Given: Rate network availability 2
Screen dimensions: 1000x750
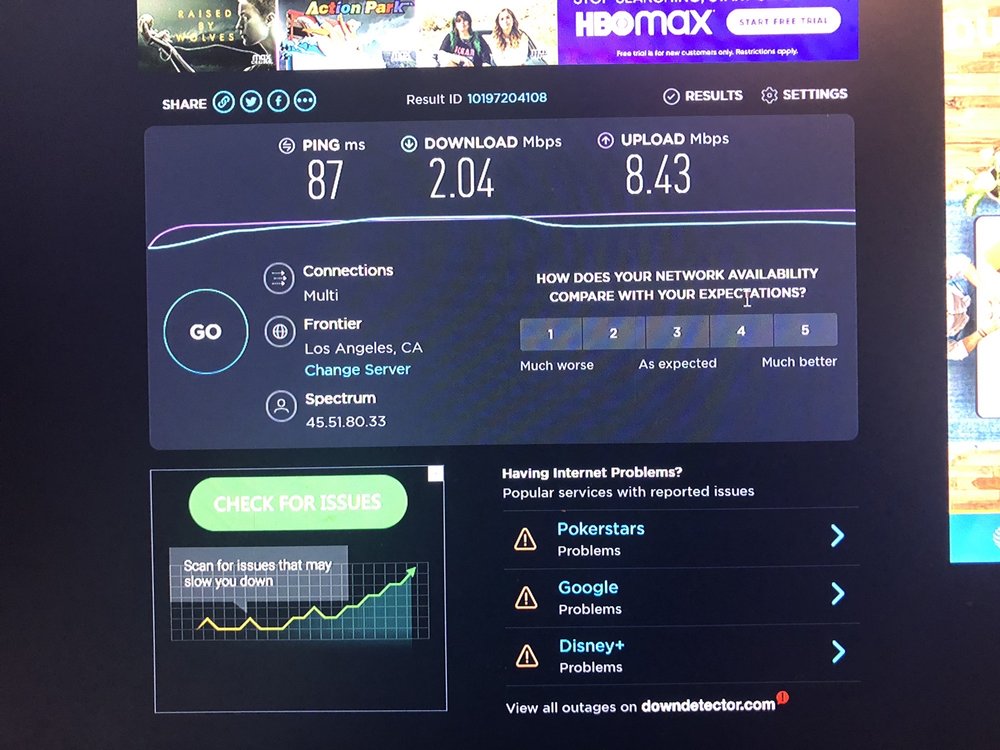Looking at the screenshot, I should click(x=614, y=333).
